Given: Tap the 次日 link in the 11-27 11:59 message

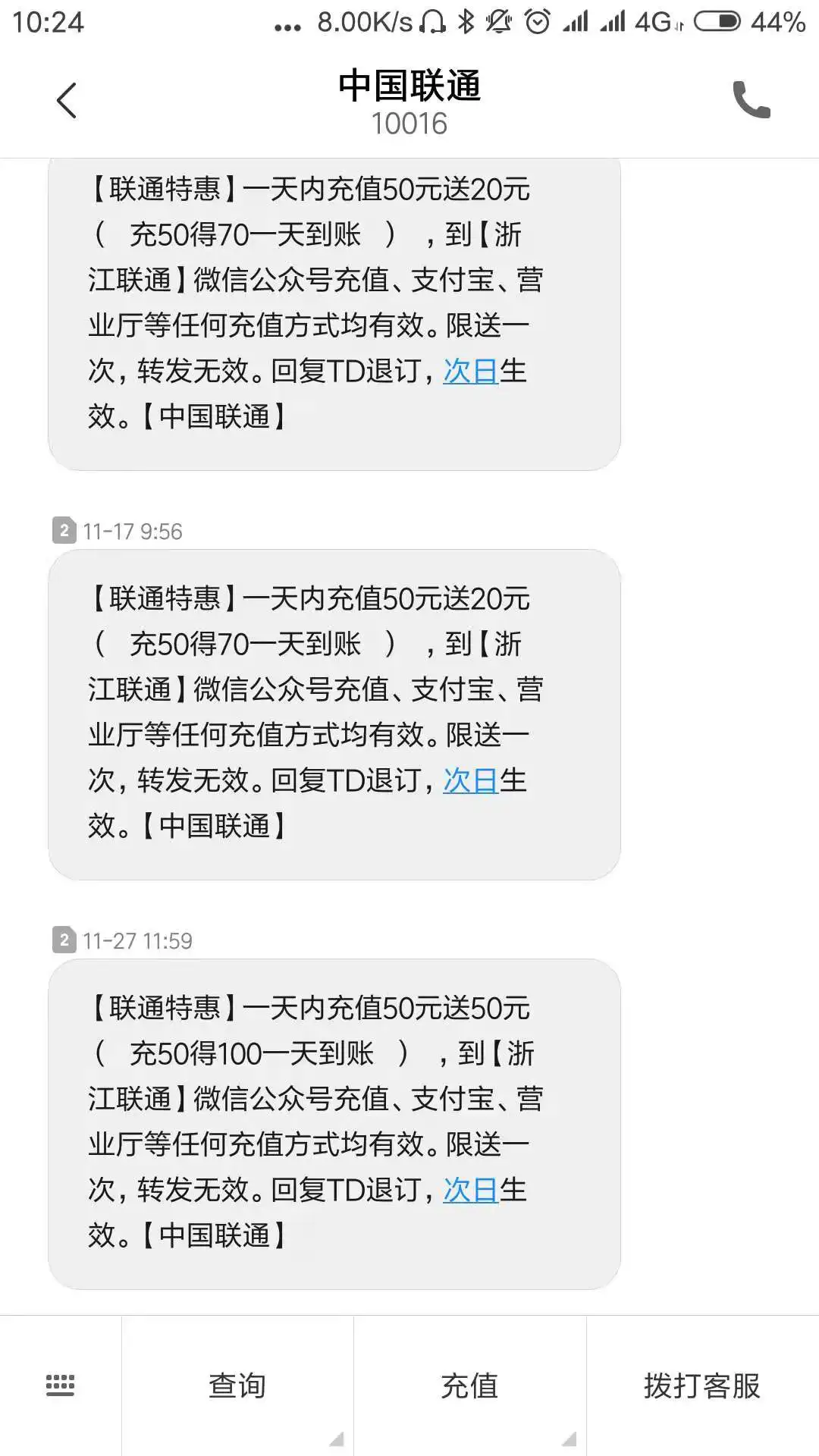Looking at the screenshot, I should pos(470,1190).
